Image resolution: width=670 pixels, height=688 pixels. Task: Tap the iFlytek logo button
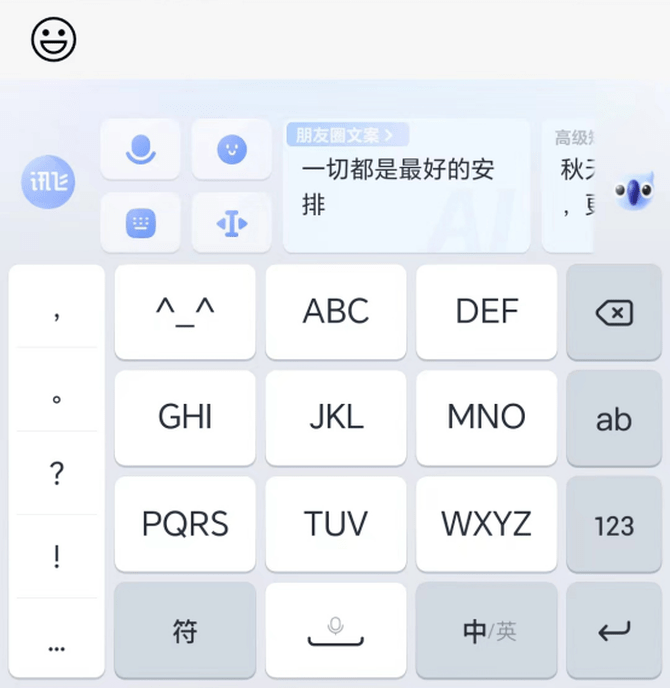(x=48, y=183)
